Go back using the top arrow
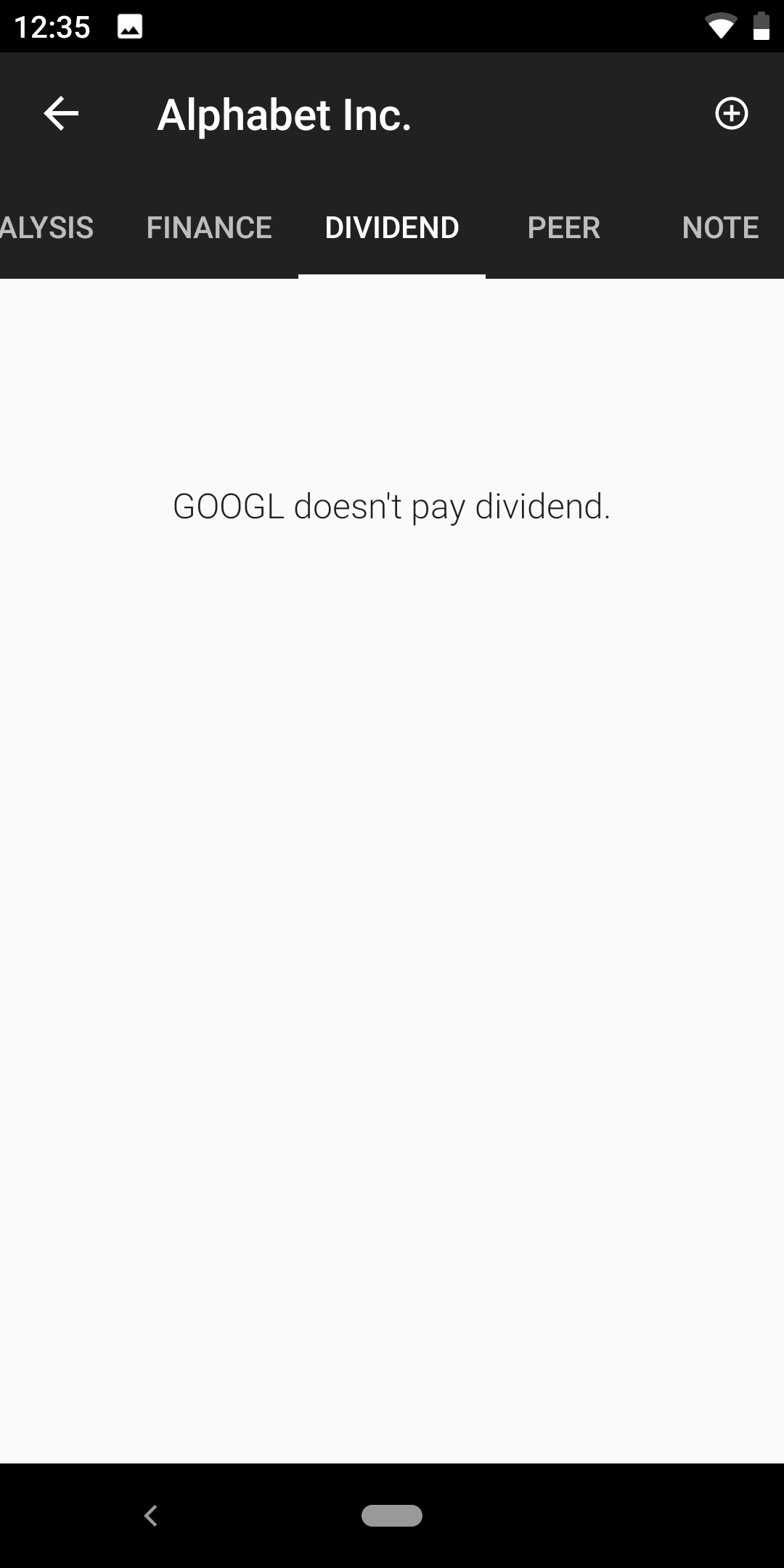 point(61,114)
